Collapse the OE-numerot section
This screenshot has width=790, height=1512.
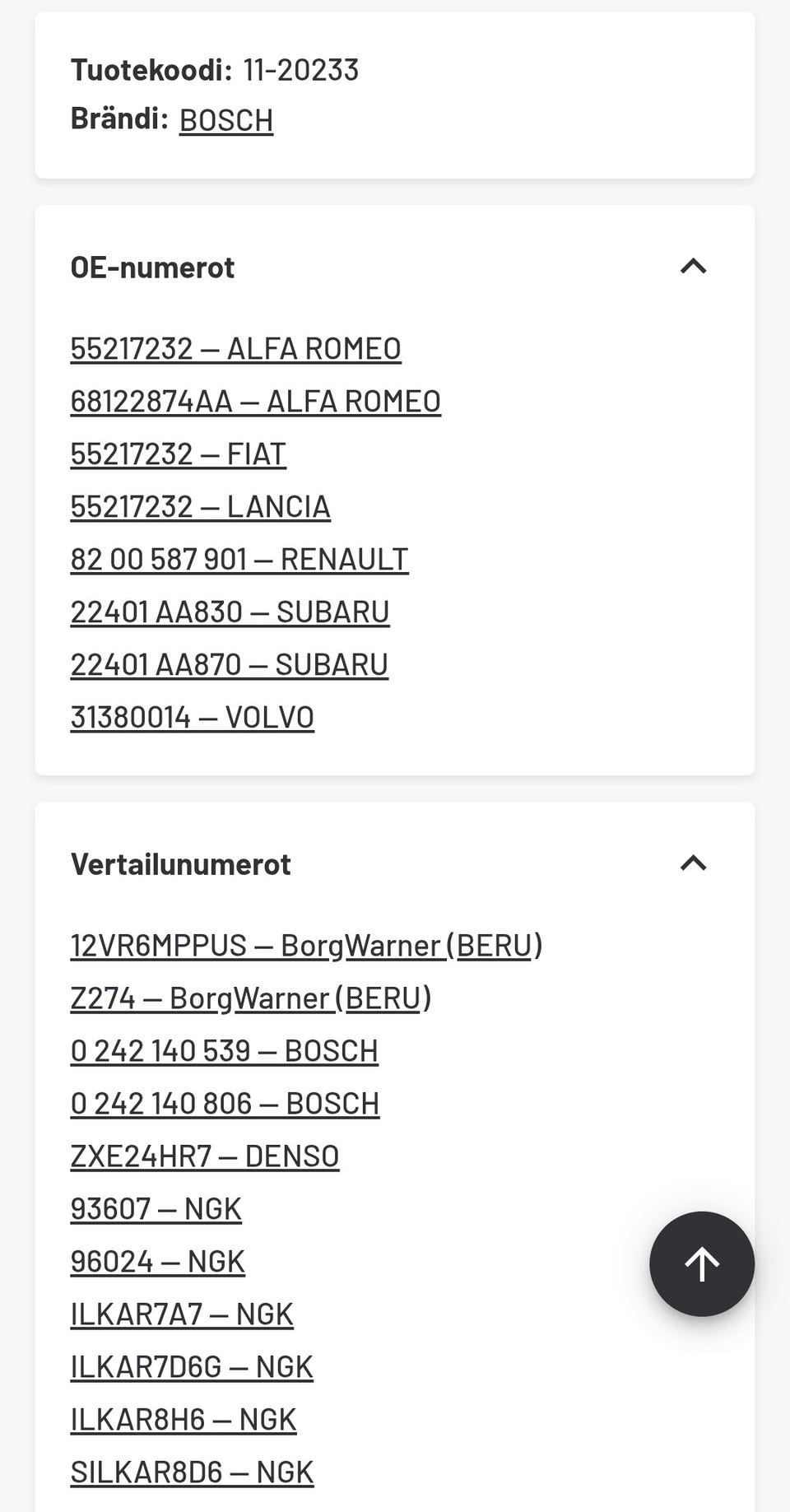694,267
